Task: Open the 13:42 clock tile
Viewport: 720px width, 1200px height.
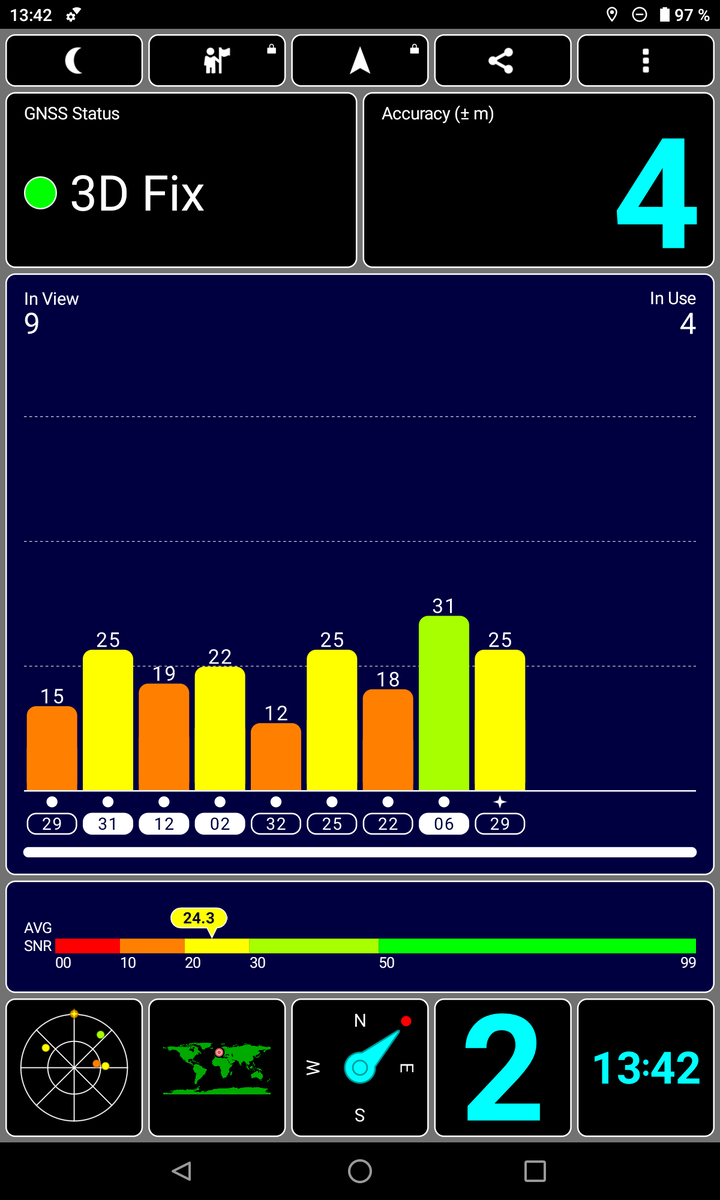Action: pos(645,1067)
